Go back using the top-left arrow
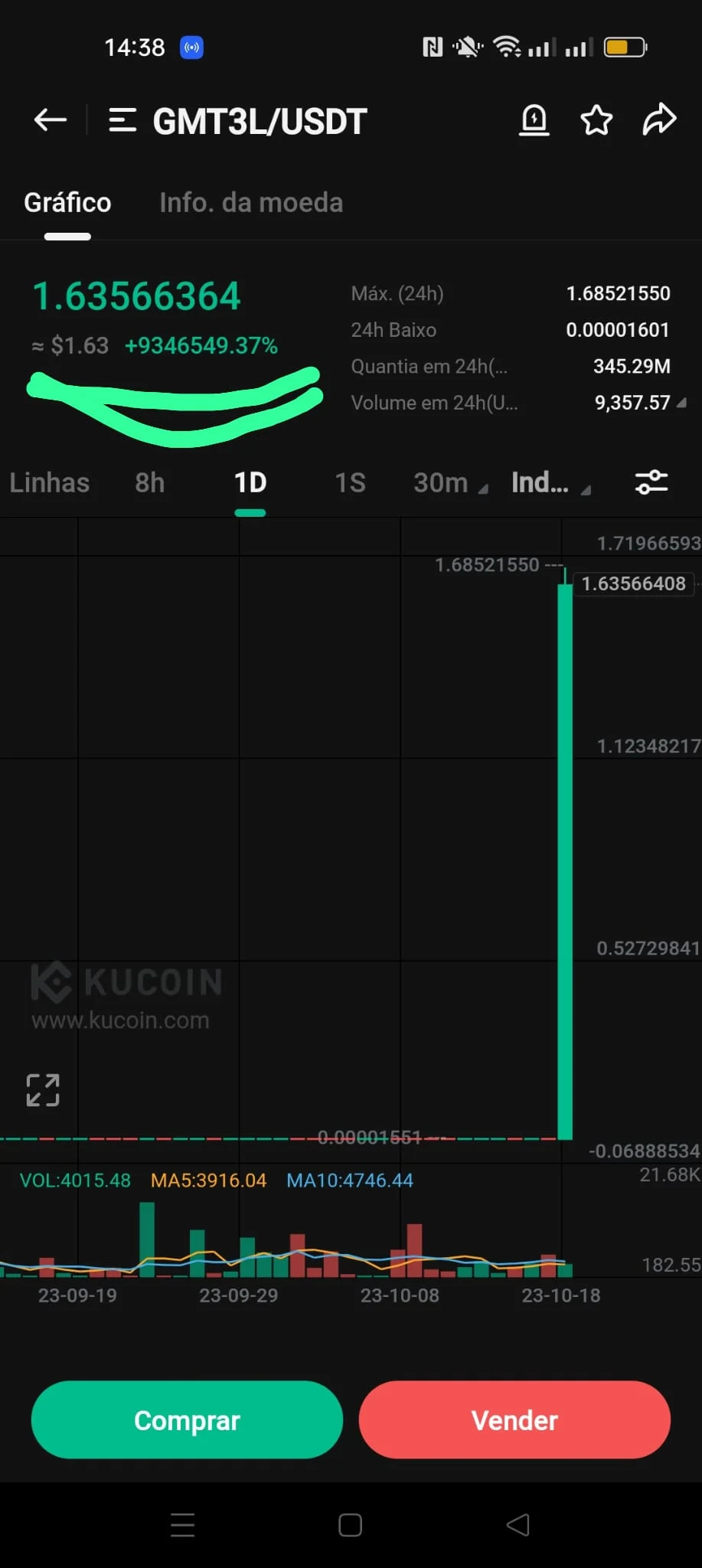Screen dimensions: 702x1568 51,120
